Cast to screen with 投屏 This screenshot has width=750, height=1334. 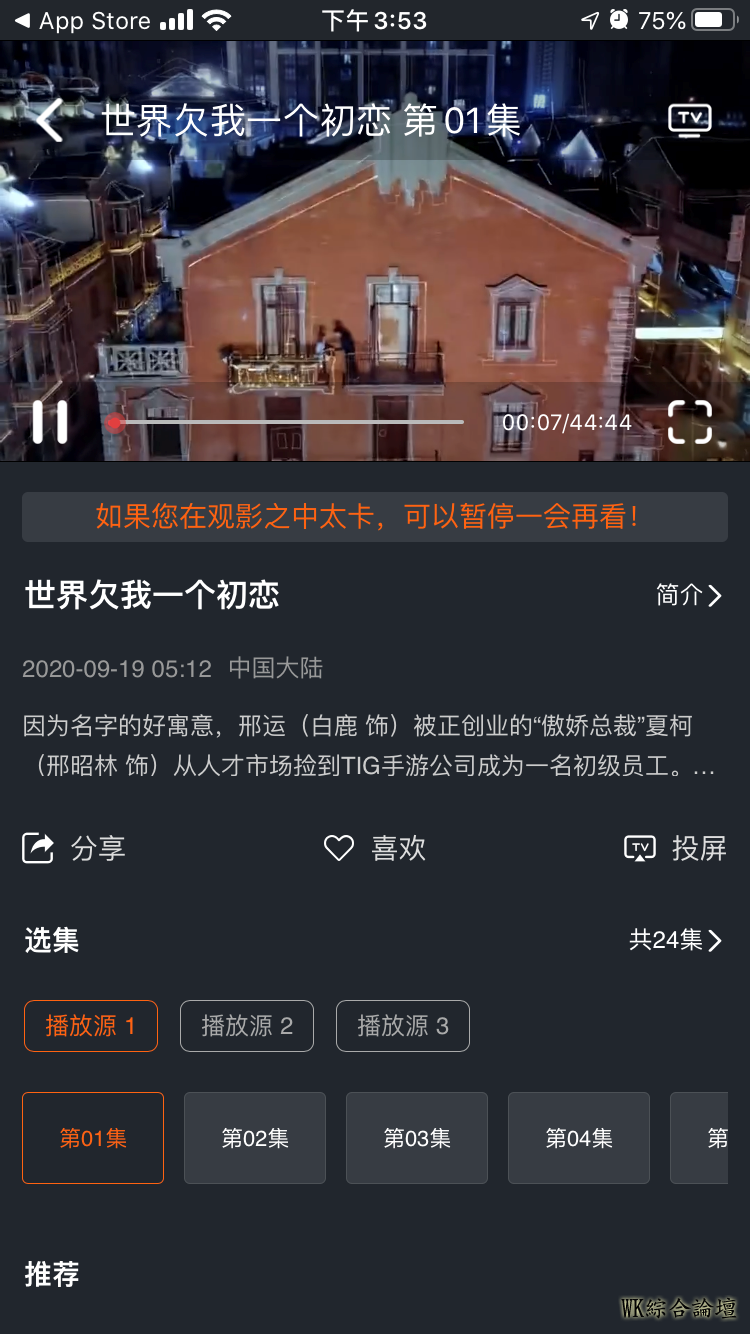(675, 849)
